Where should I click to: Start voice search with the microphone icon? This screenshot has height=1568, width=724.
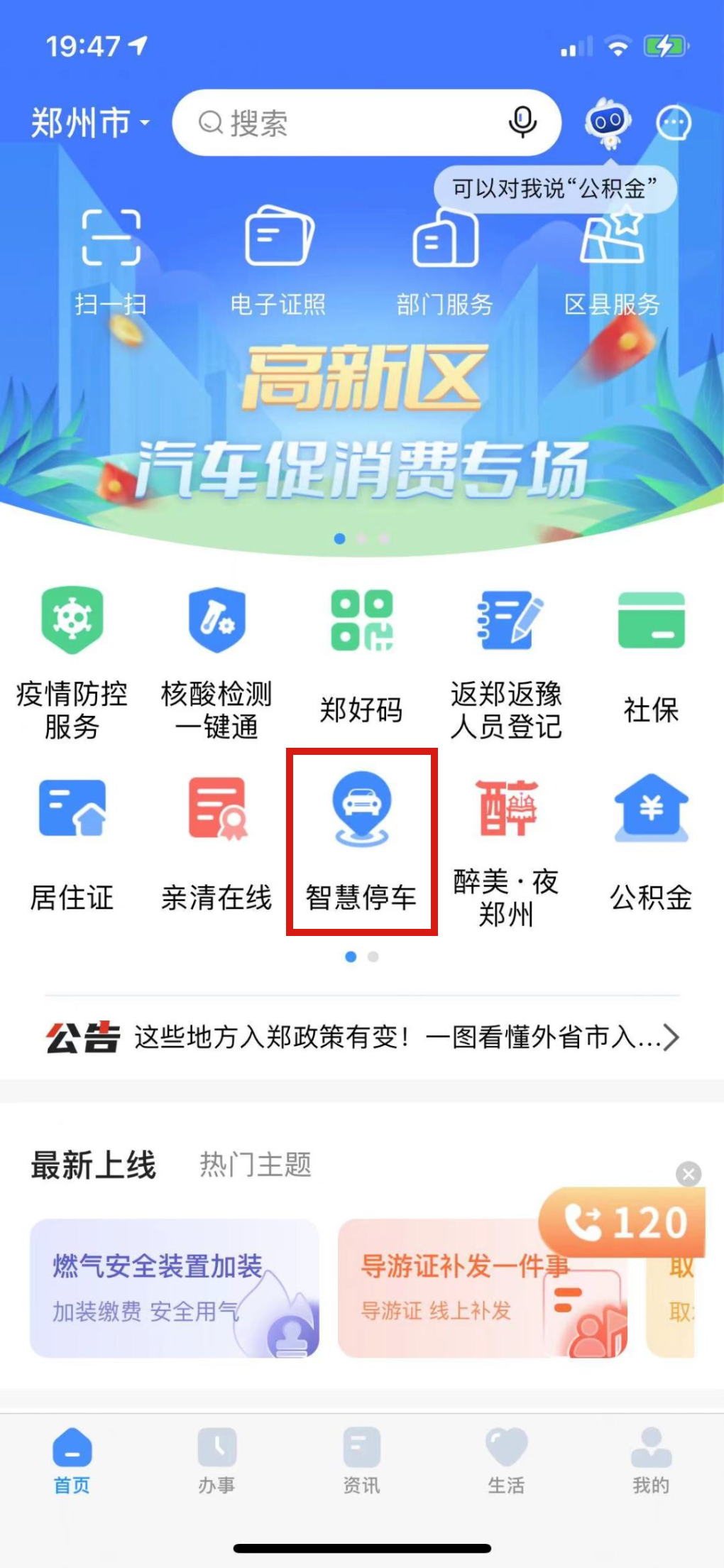point(522,122)
